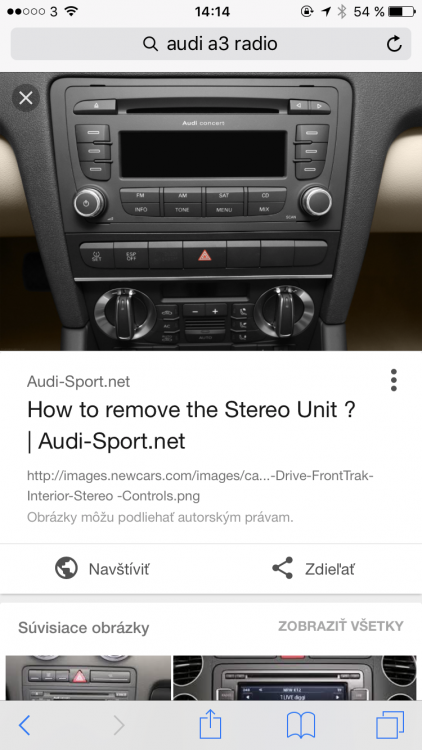This screenshot has height=750, width=422.
Task: Open the related thumbnail showing hazard button
Action: (x=88, y=678)
